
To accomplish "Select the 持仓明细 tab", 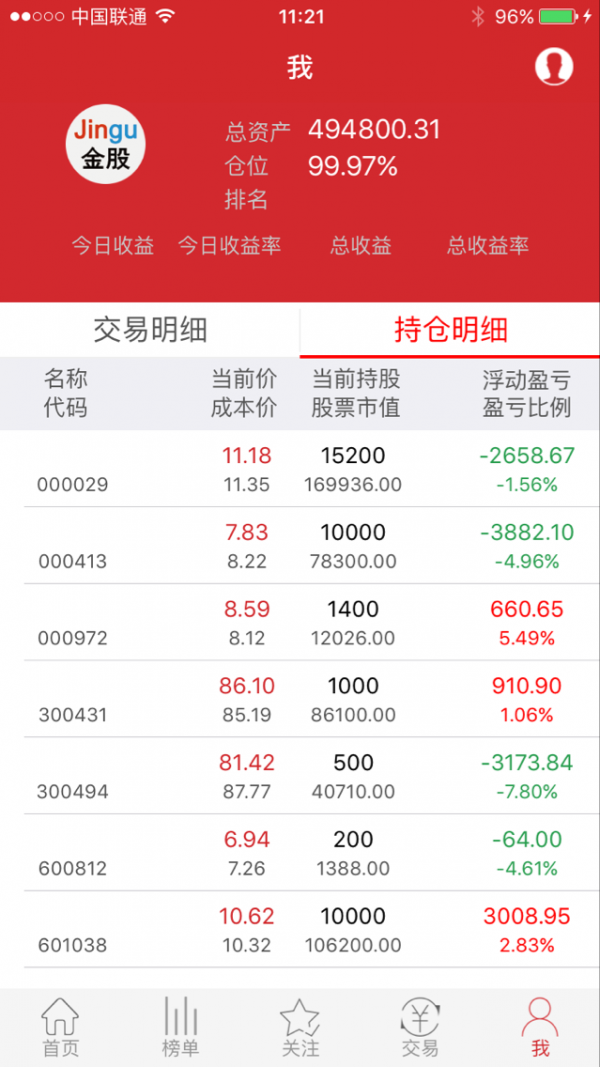I will coord(450,330).
